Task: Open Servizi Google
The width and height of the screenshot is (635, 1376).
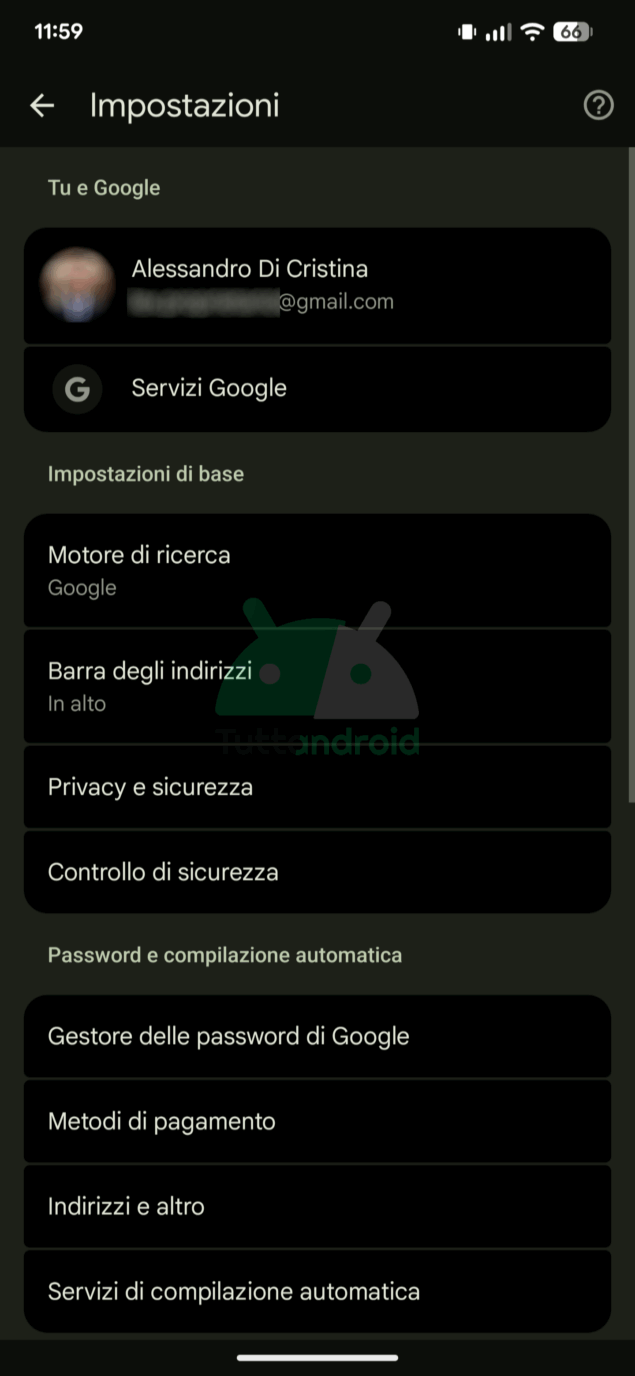Action: coord(317,389)
